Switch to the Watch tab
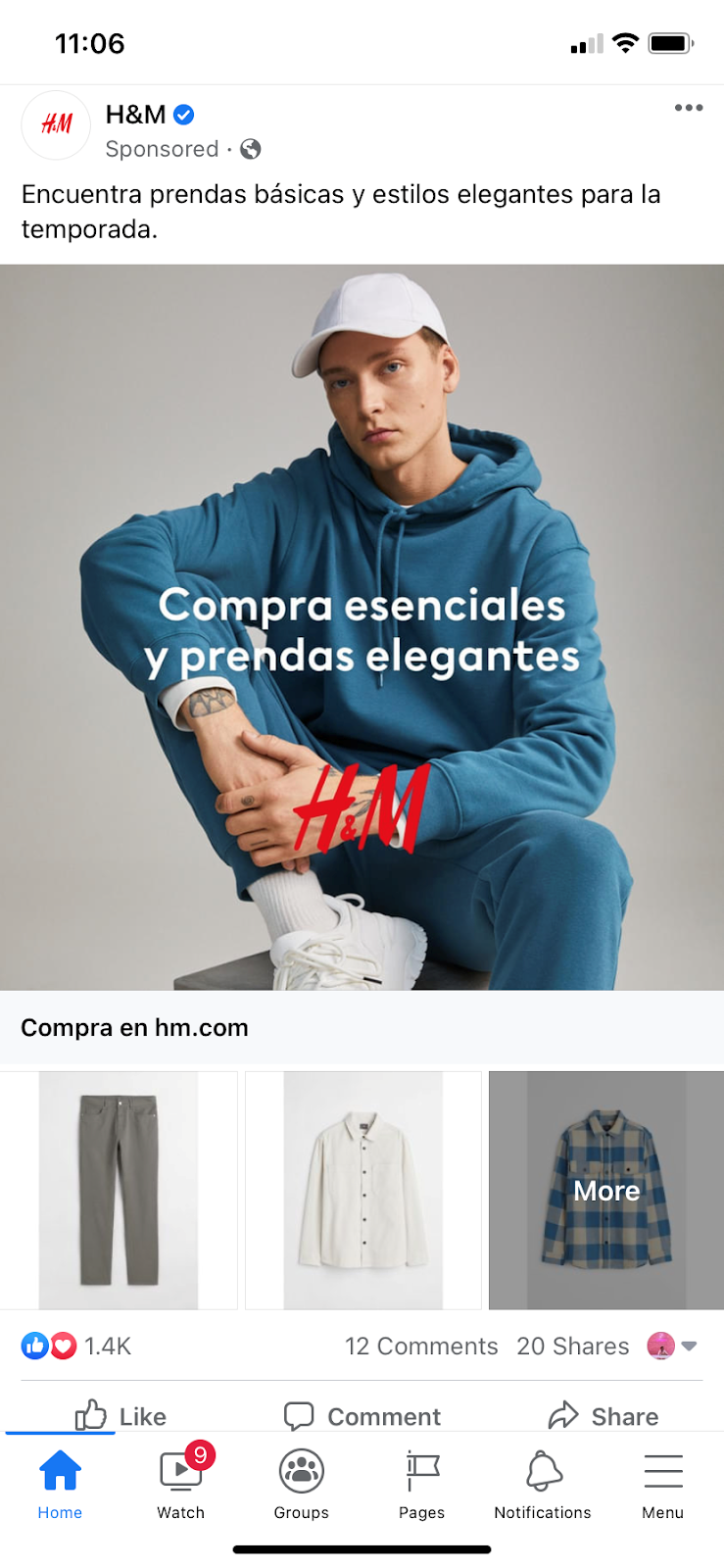Viewport: 724px width, 1568px height. tap(181, 1484)
